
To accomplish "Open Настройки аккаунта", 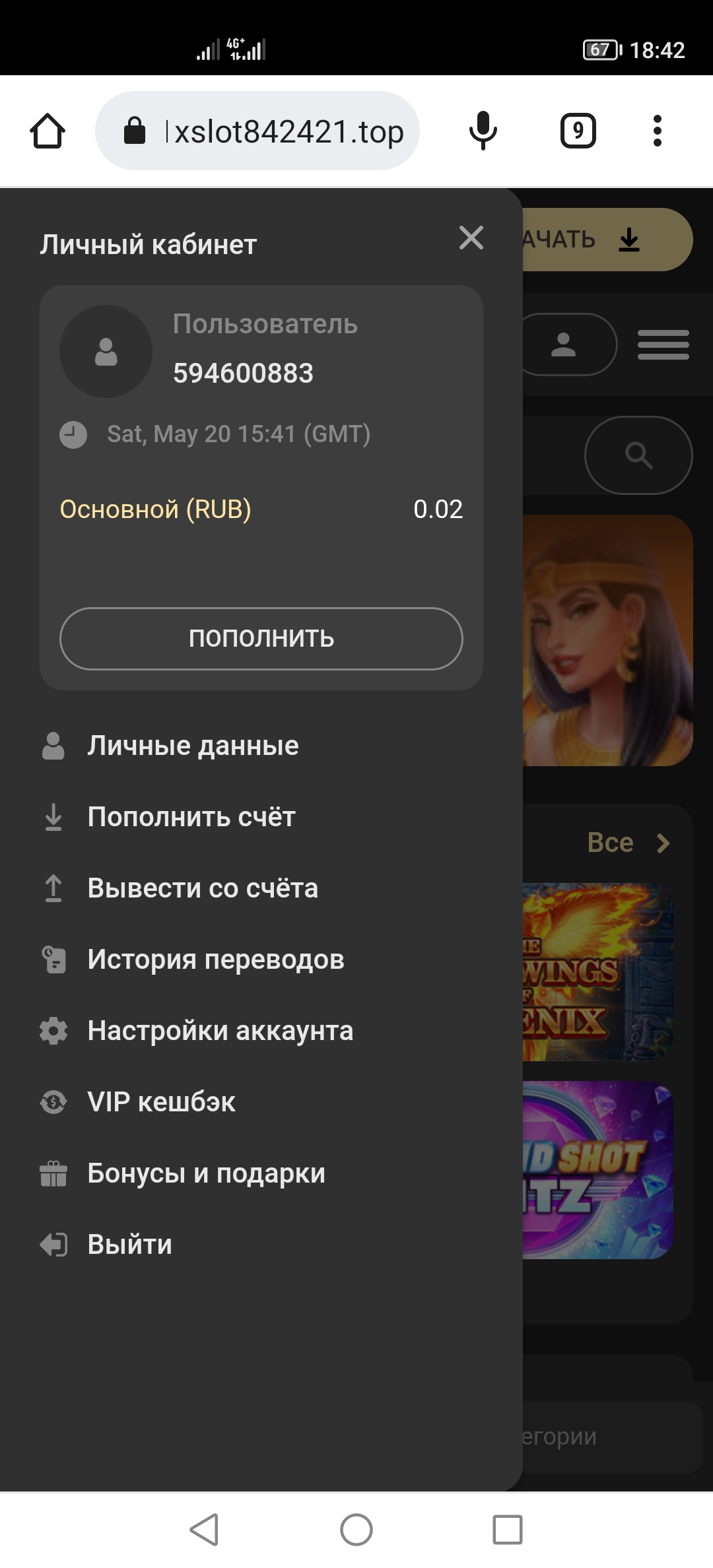I will (220, 1031).
